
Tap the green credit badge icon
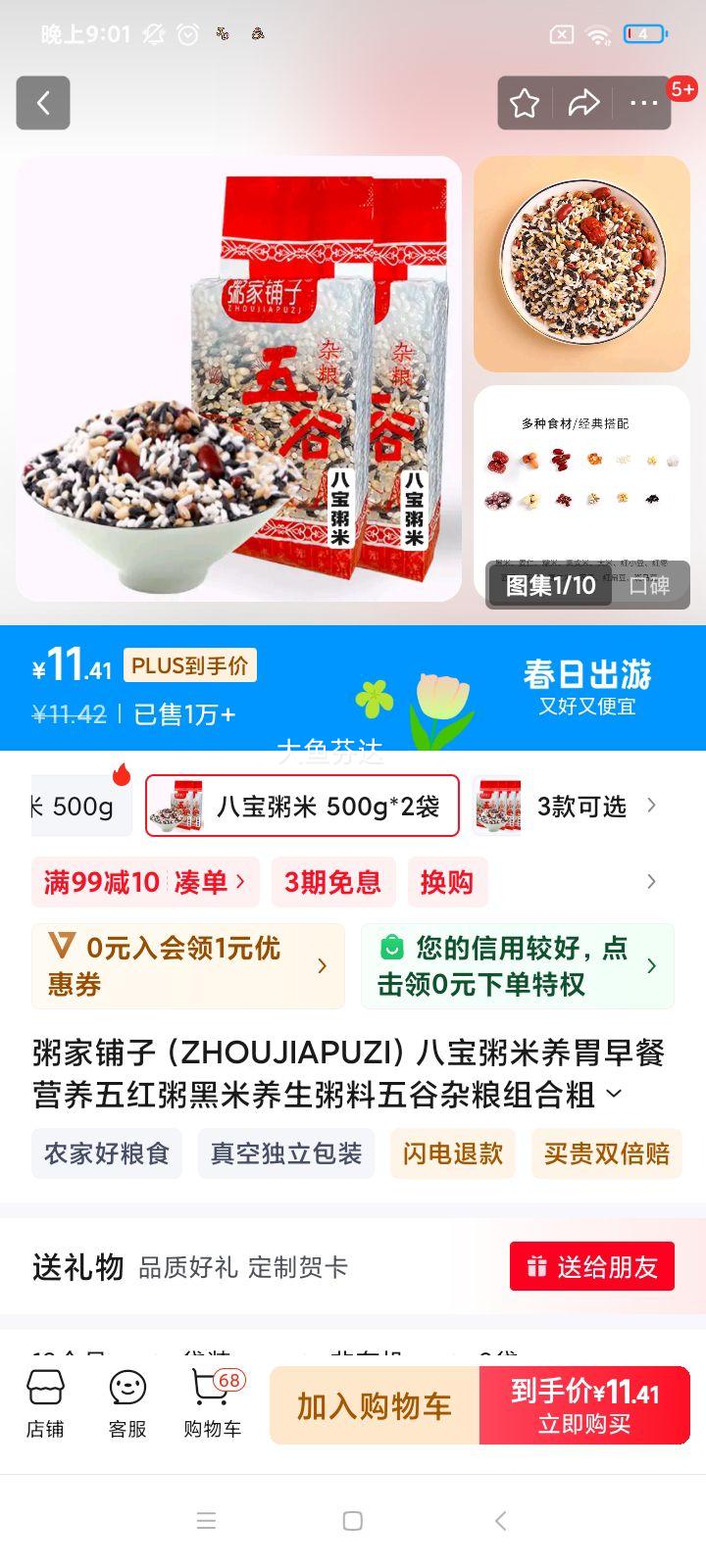[391, 949]
